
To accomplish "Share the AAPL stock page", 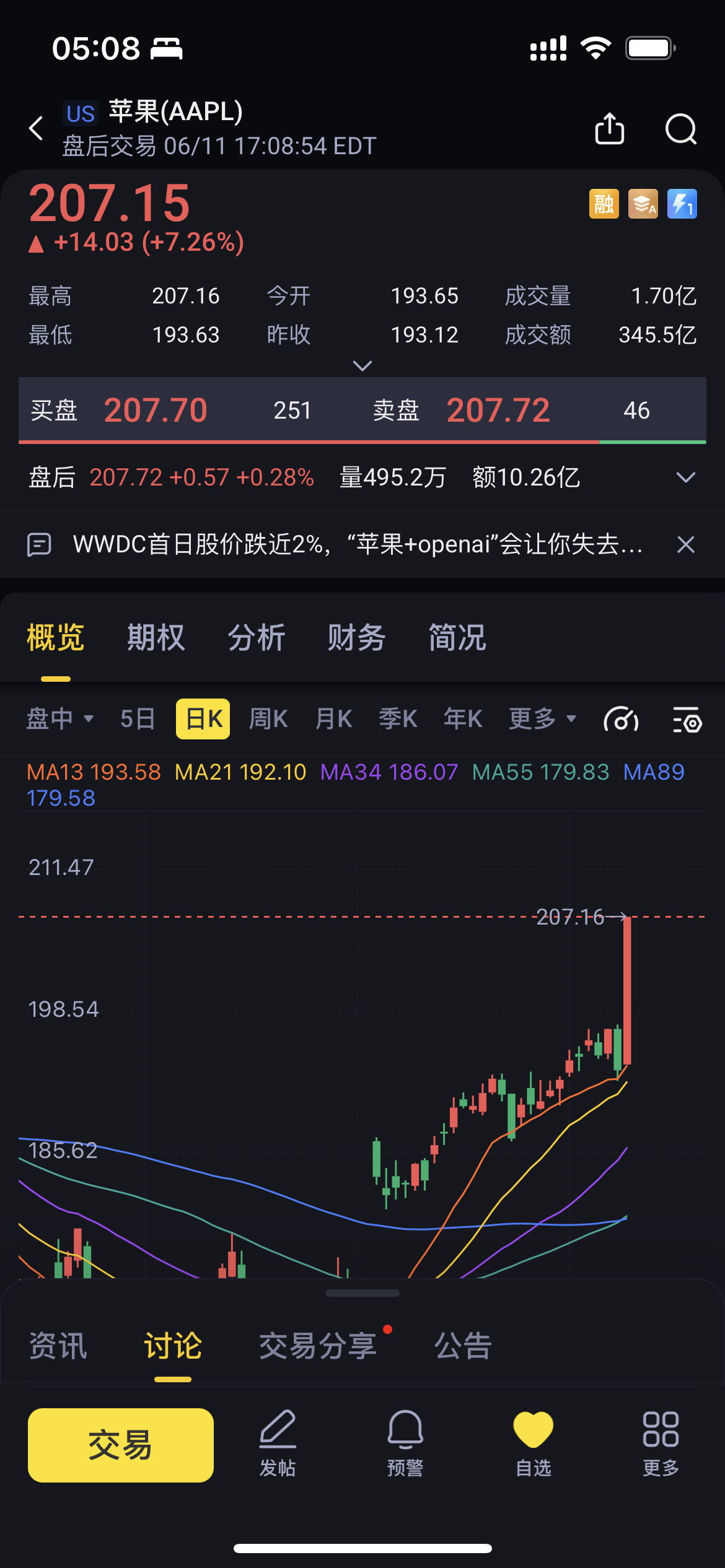I will 609,129.
